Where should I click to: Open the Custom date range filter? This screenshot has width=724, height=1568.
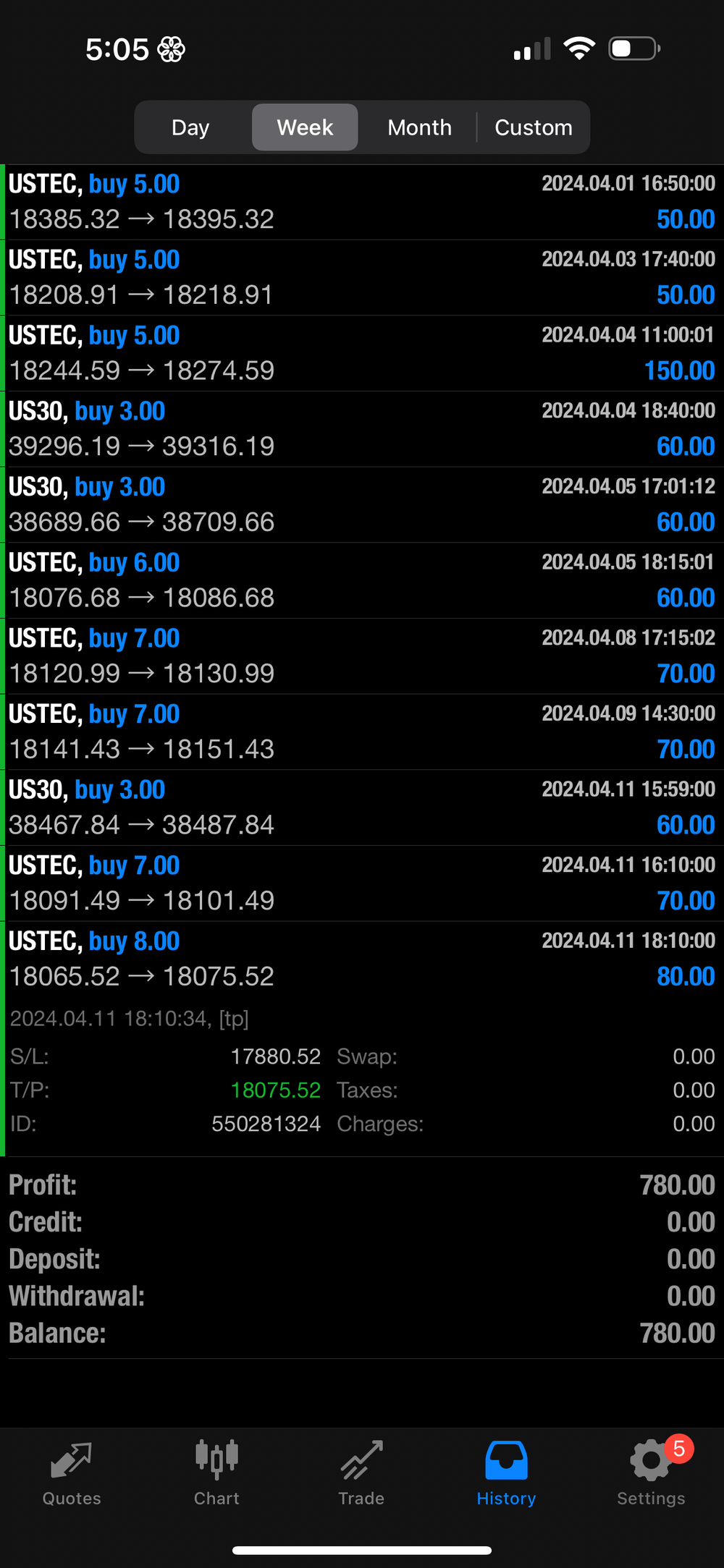click(534, 127)
